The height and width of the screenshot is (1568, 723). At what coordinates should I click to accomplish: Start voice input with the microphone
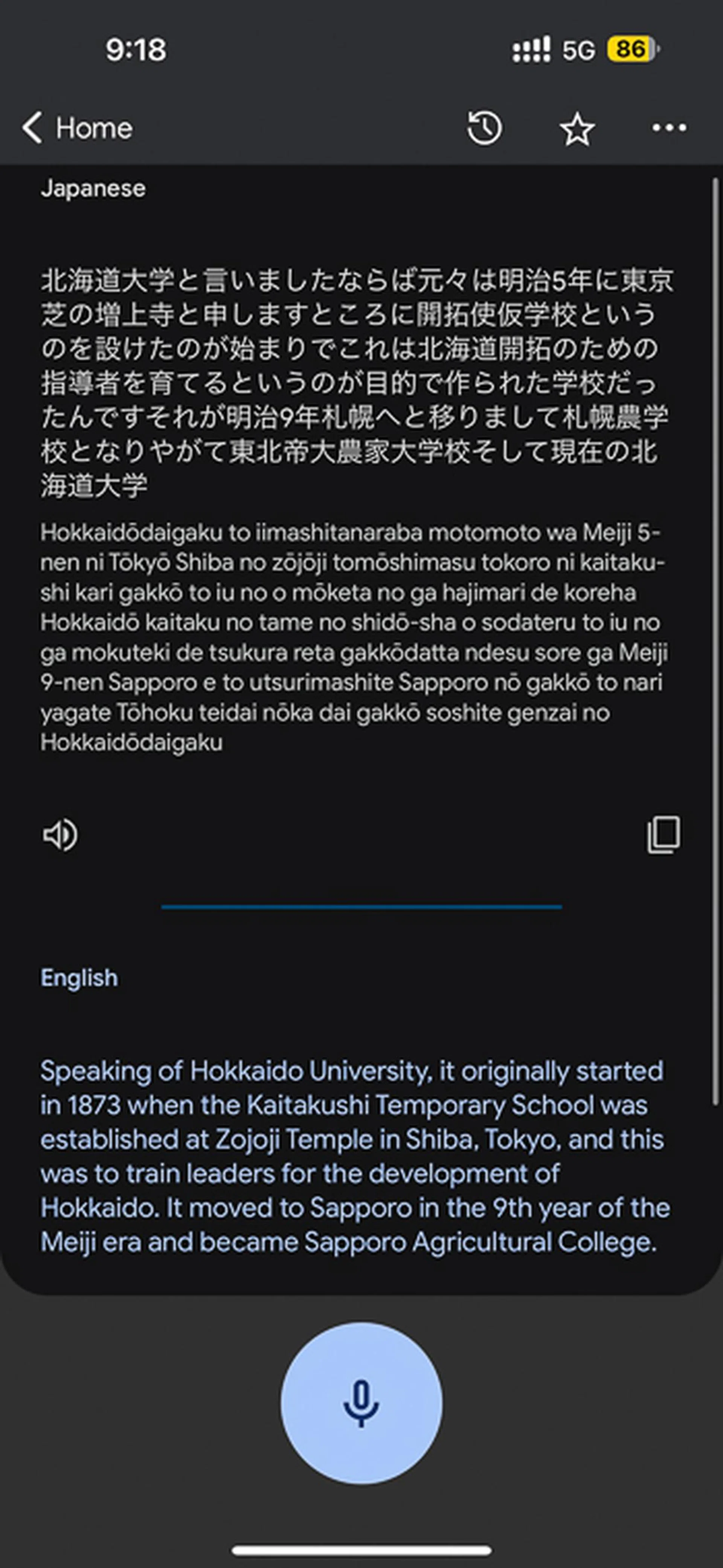[361, 1402]
